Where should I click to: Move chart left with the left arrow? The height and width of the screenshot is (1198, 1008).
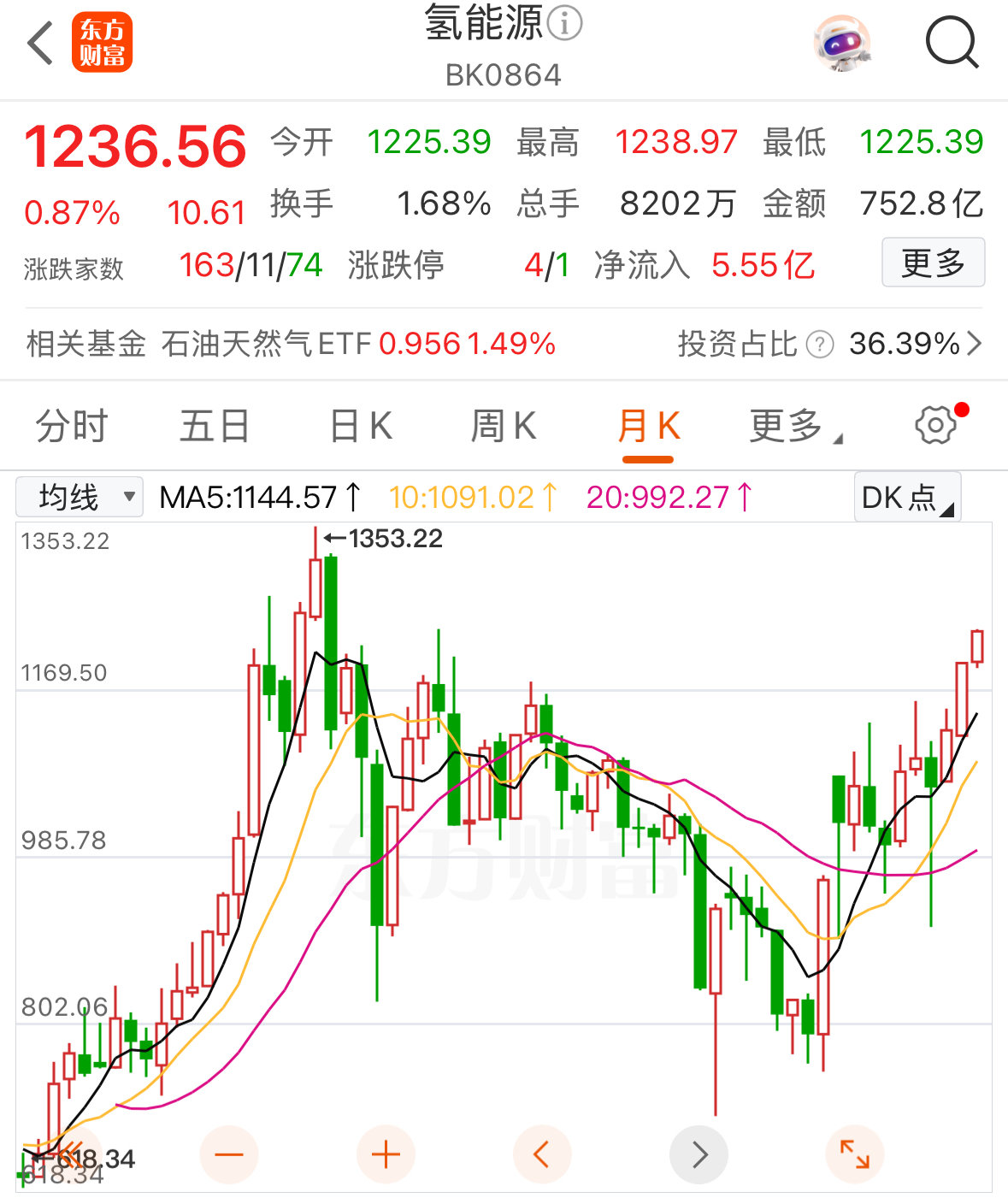click(542, 1154)
